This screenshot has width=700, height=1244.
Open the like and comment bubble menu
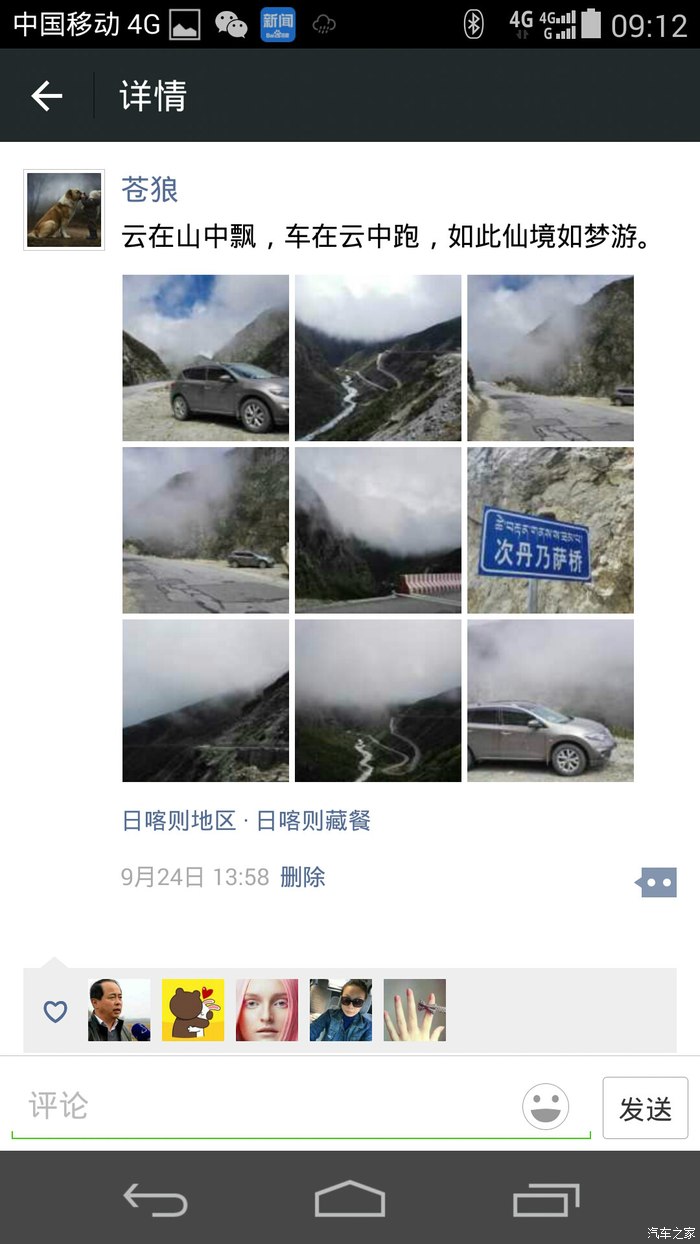coord(657,882)
